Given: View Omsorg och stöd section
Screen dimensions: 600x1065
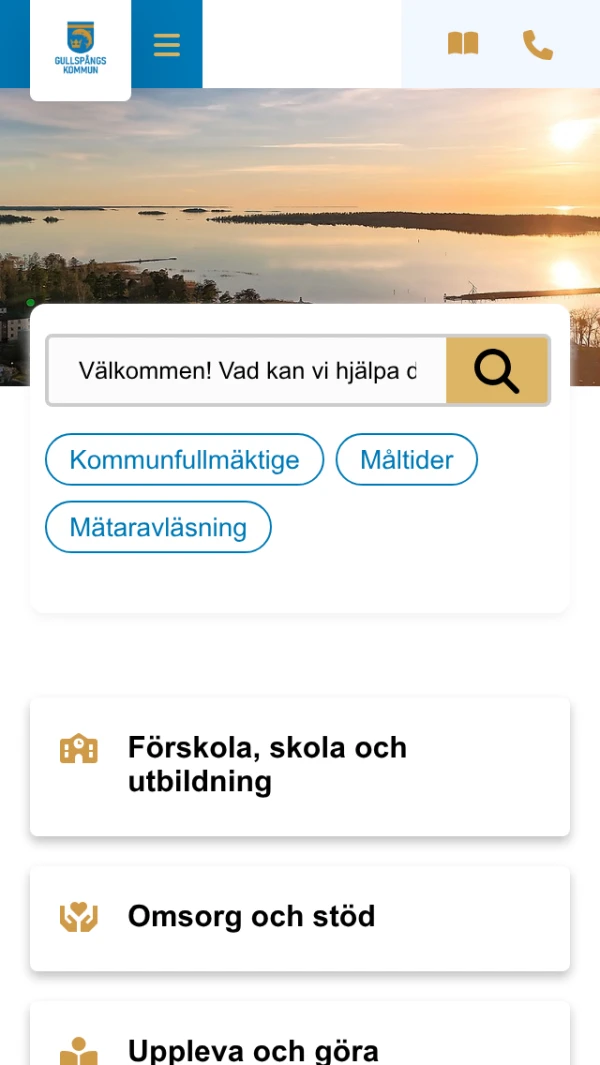Looking at the screenshot, I should [300, 917].
